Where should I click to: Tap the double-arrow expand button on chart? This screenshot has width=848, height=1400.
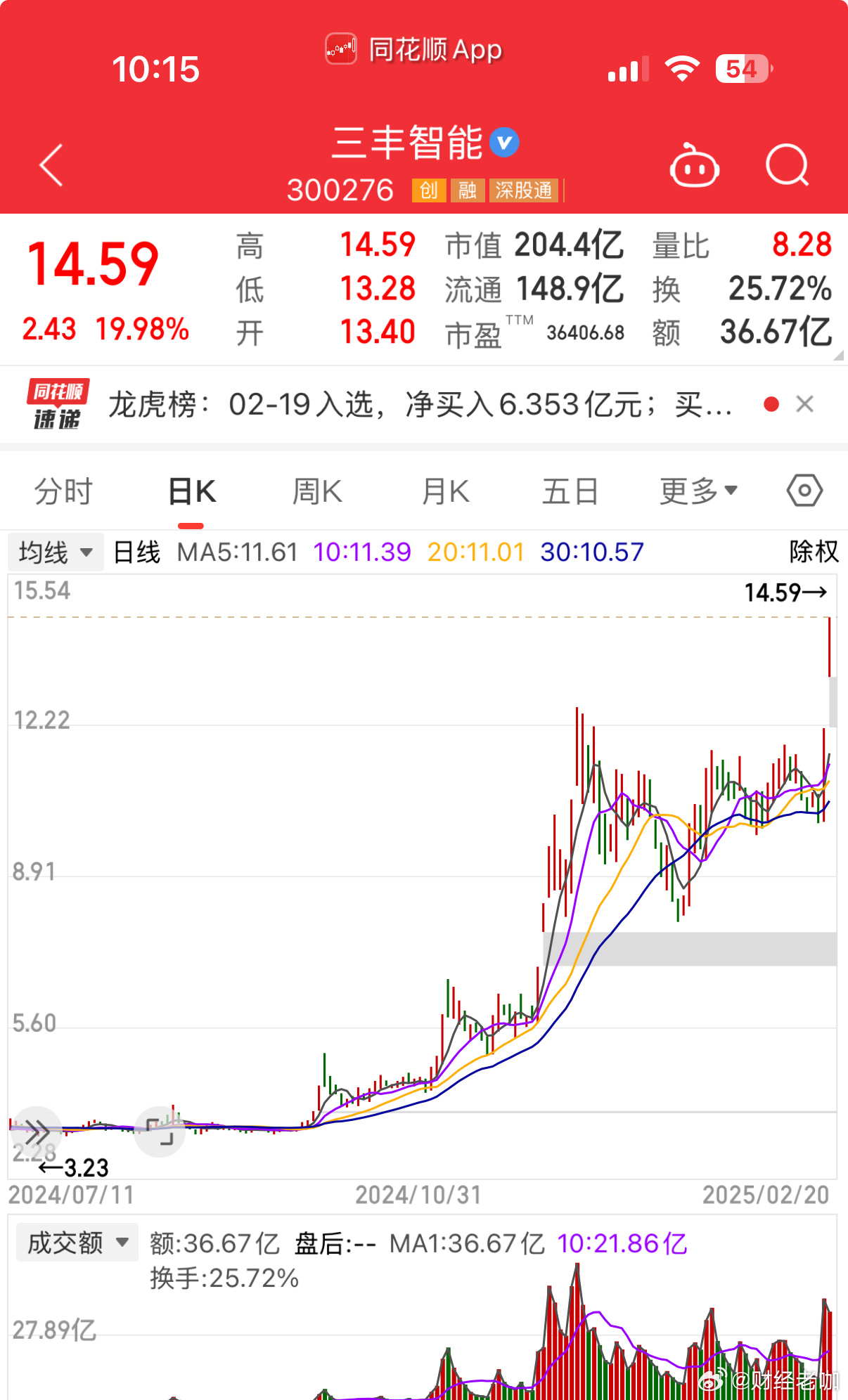pos(37,1132)
